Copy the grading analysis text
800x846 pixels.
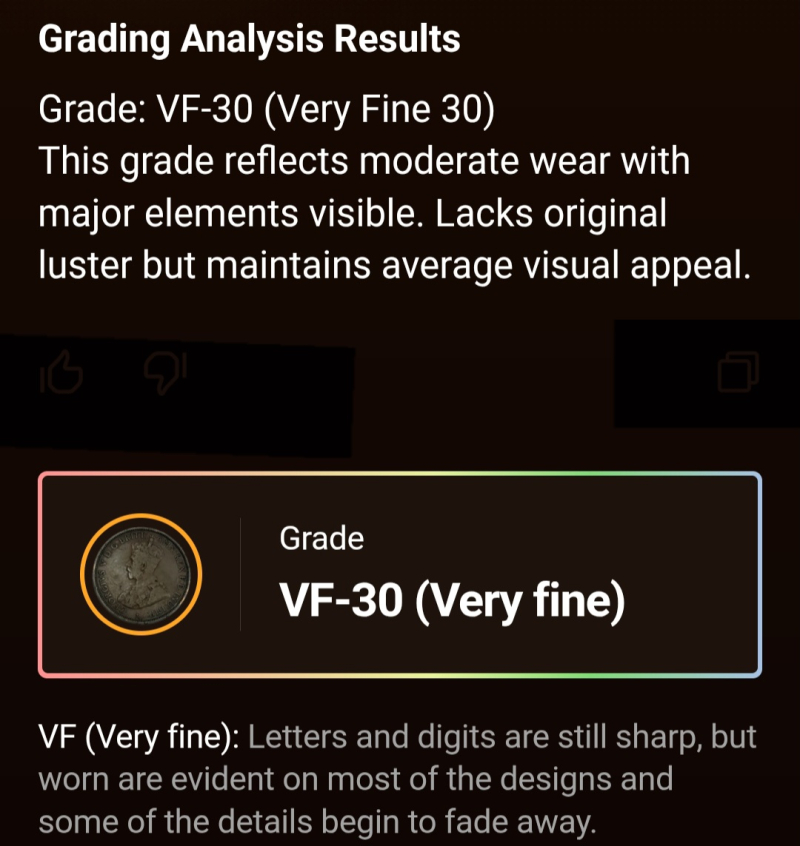[738, 372]
